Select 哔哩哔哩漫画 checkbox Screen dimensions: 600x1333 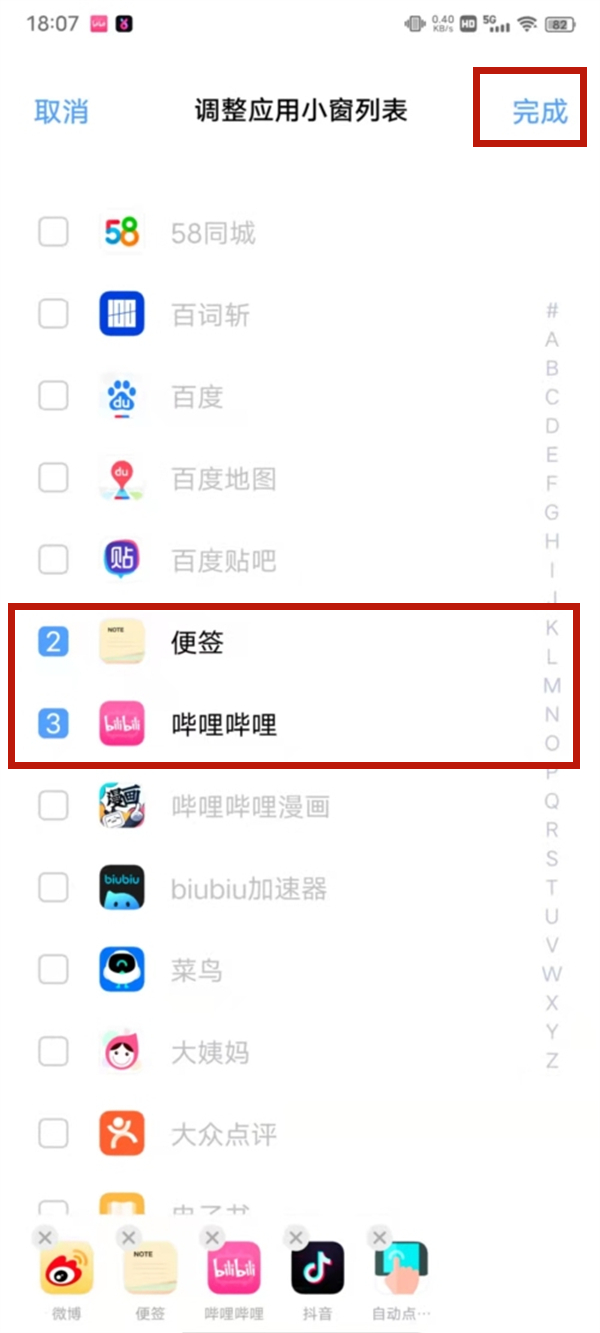click(x=53, y=806)
